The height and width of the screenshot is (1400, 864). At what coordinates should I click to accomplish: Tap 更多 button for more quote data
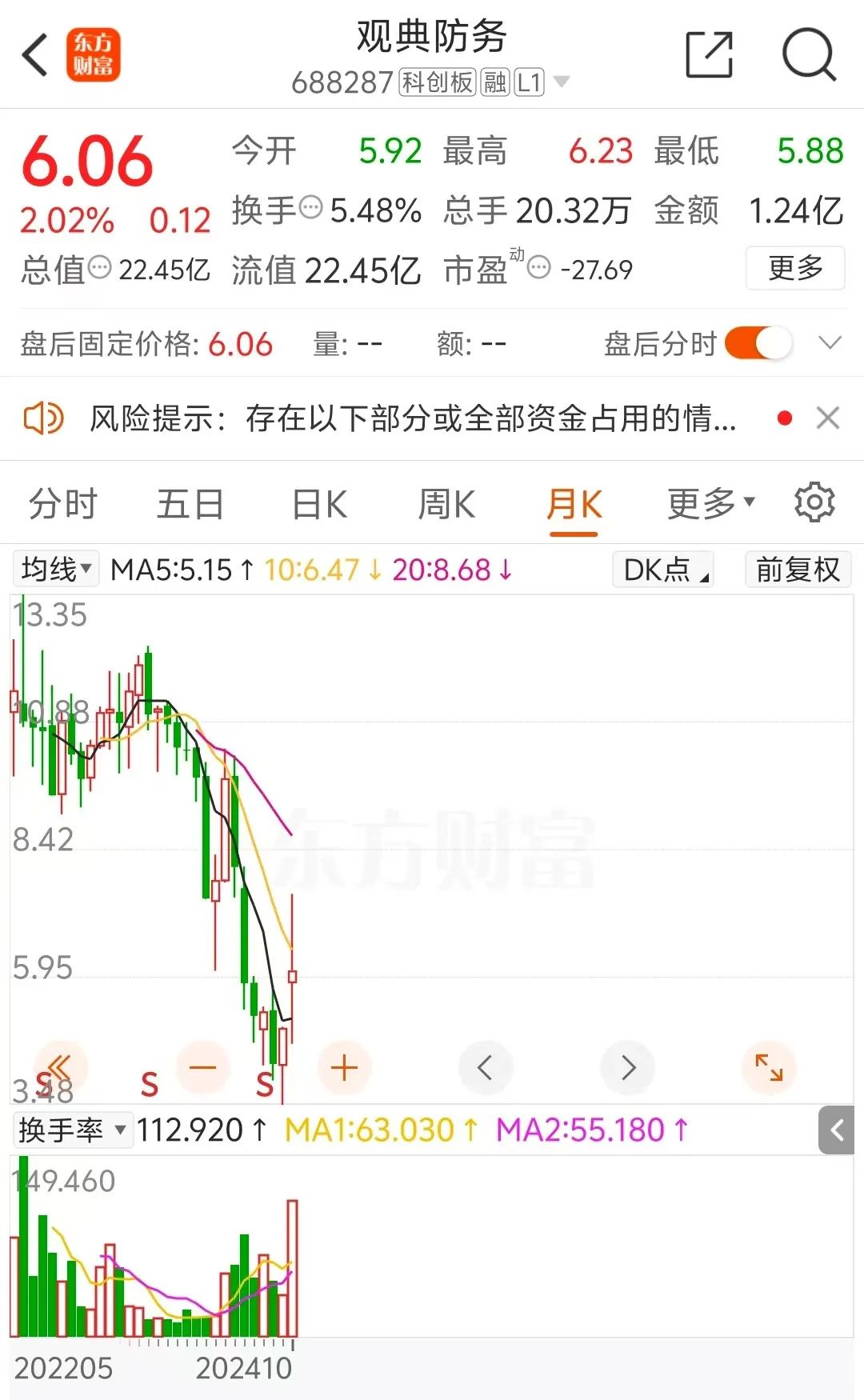pyautogui.click(x=794, y=268)
